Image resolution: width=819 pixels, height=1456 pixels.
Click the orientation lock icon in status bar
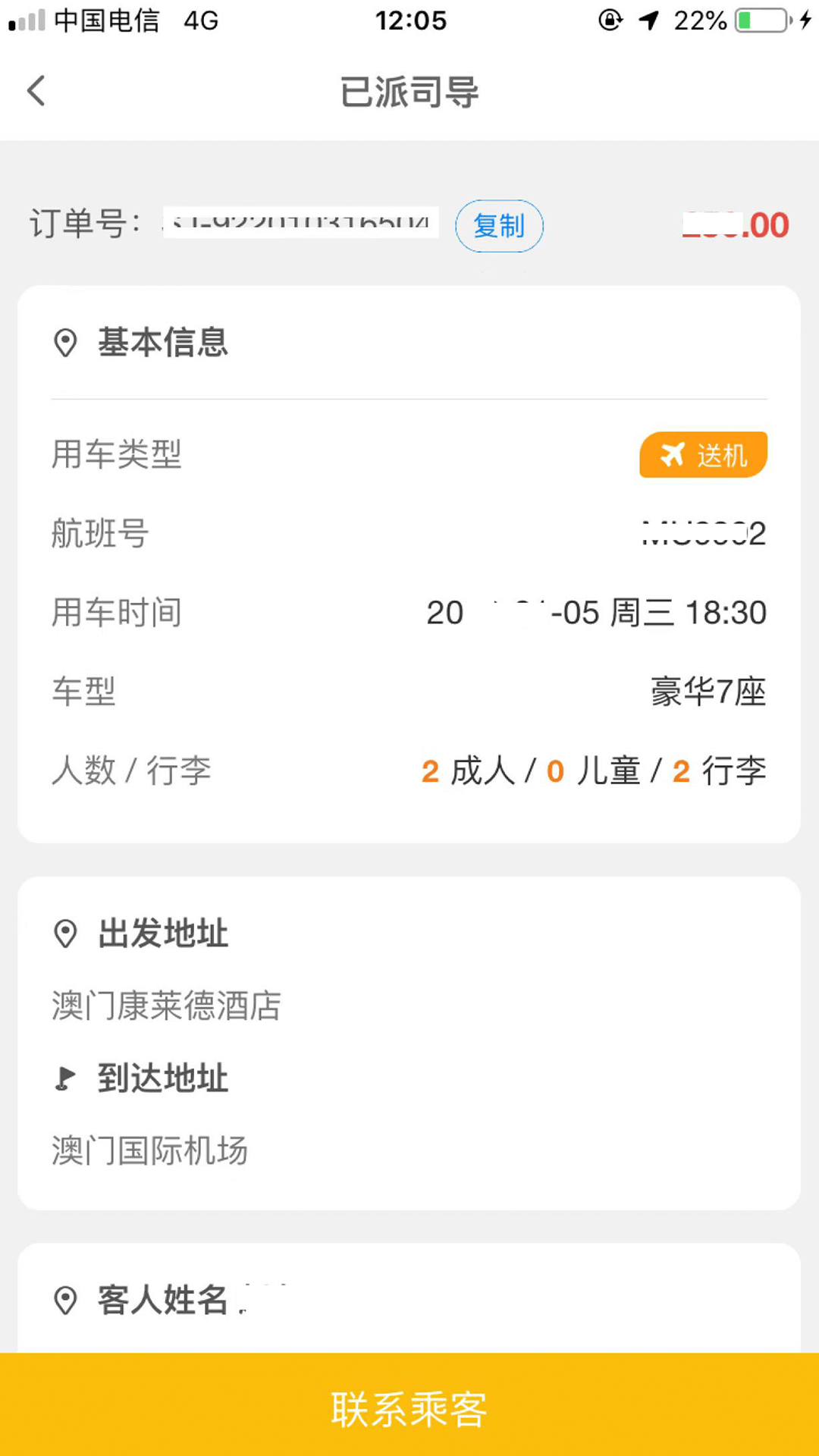pyautogui.click(x=610, y=20)
